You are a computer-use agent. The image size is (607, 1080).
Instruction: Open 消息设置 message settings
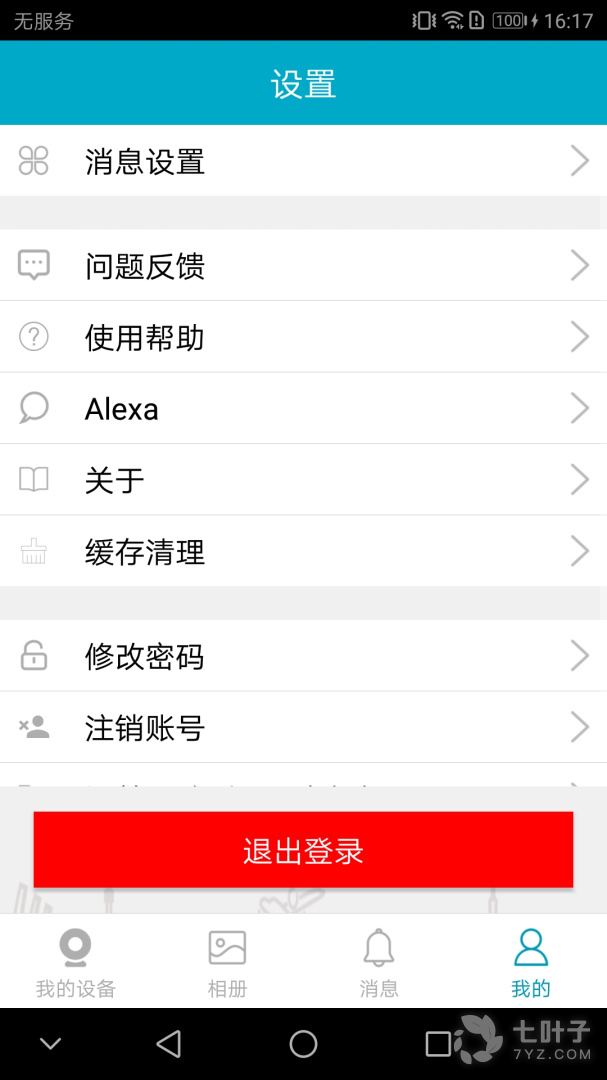point(303,161)
